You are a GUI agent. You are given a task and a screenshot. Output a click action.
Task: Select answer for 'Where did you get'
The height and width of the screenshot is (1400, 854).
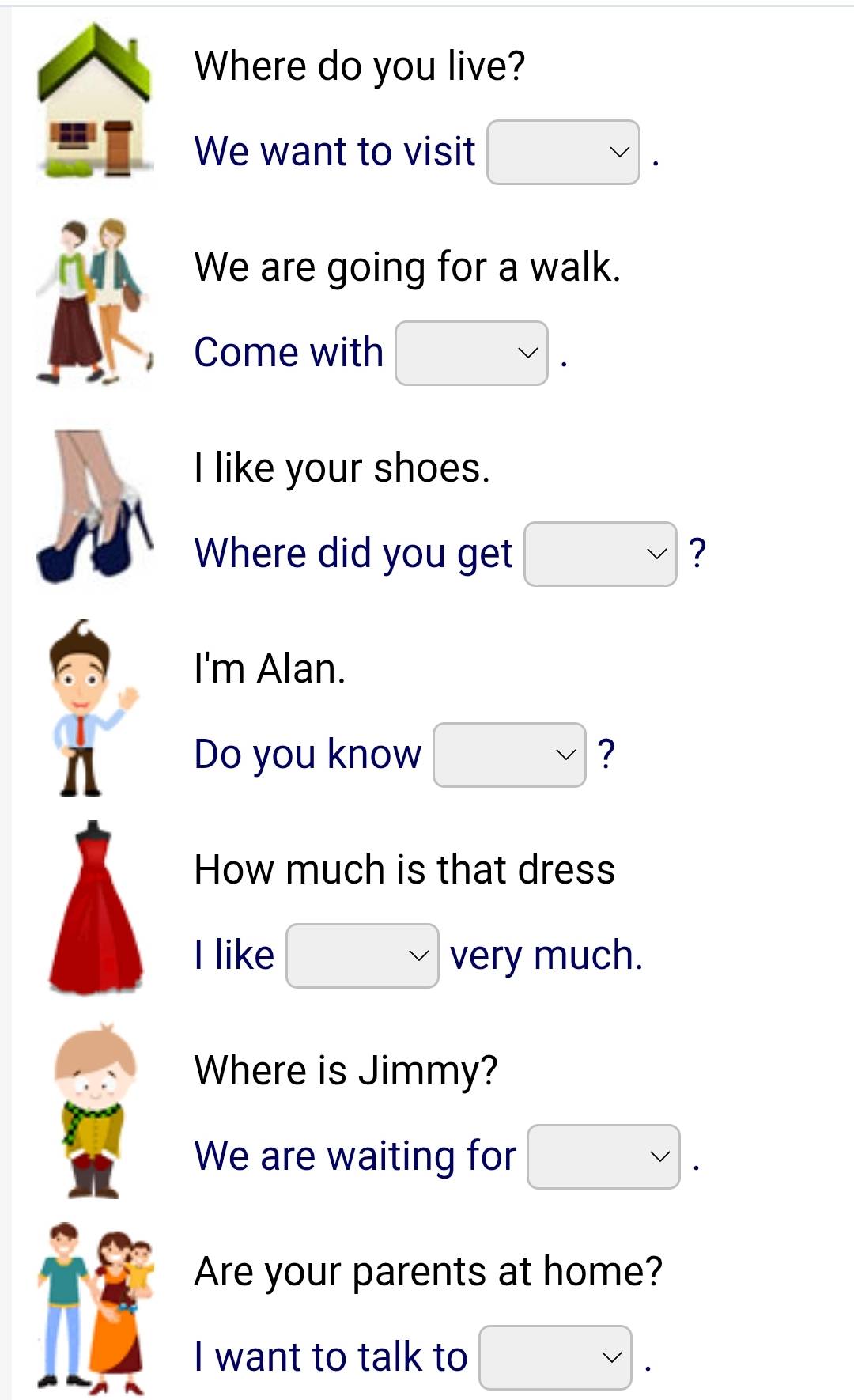[600, 554]
